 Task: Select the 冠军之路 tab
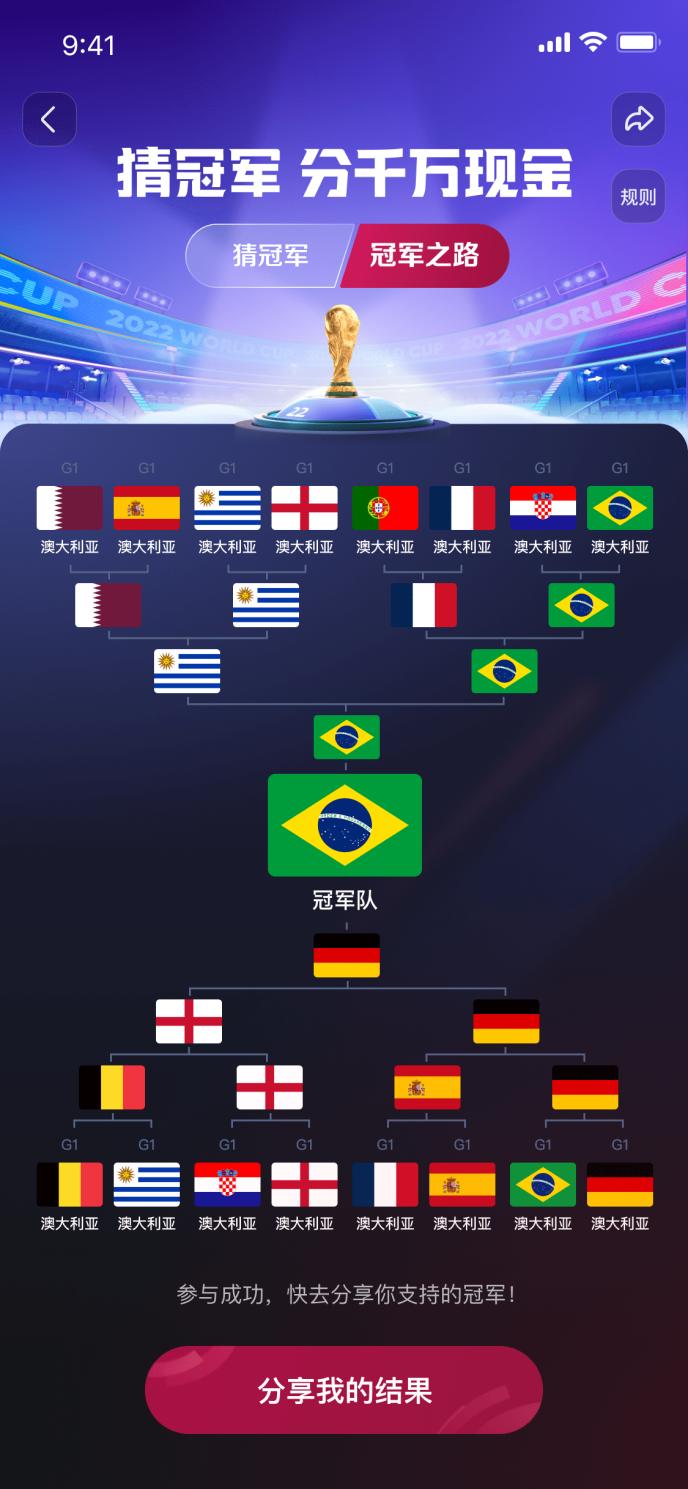pyautogui.click(x=424, y=256)
